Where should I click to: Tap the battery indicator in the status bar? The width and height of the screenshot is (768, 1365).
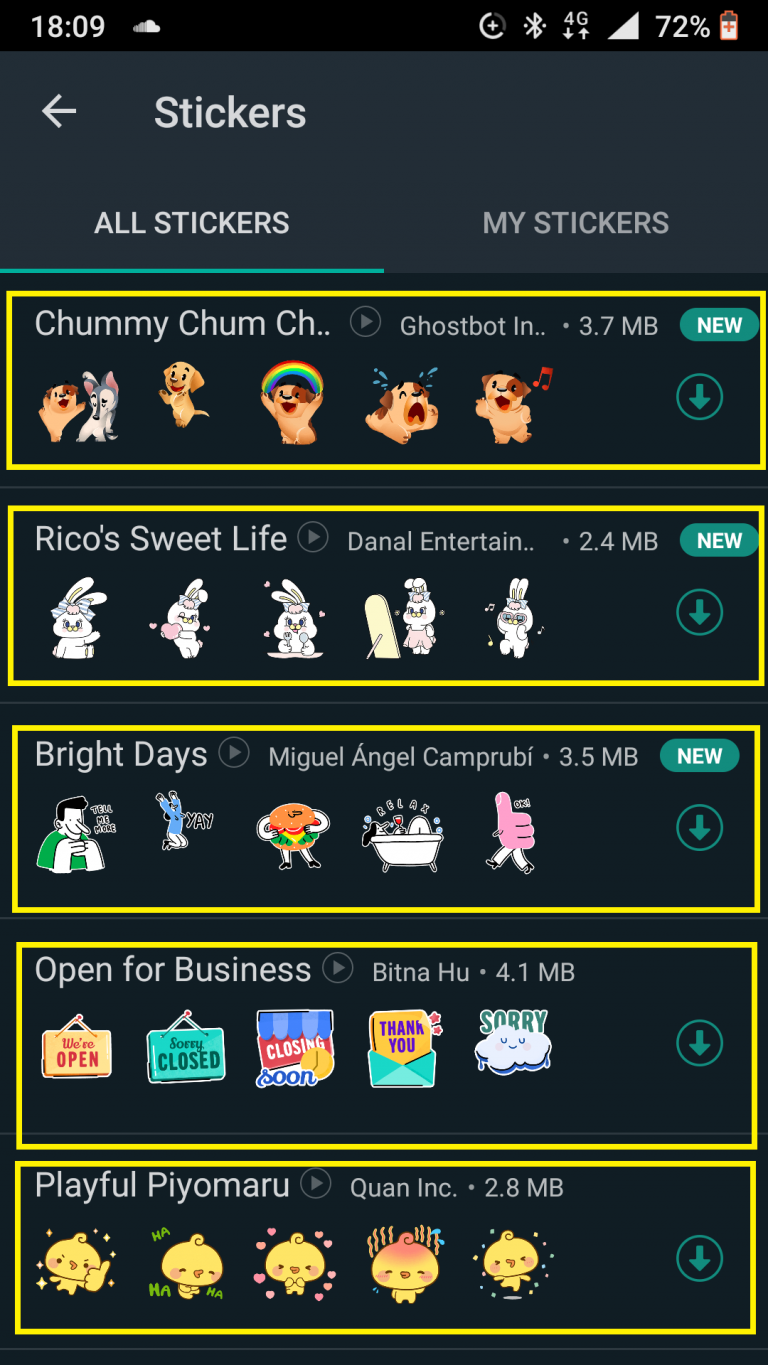(727, 26)
